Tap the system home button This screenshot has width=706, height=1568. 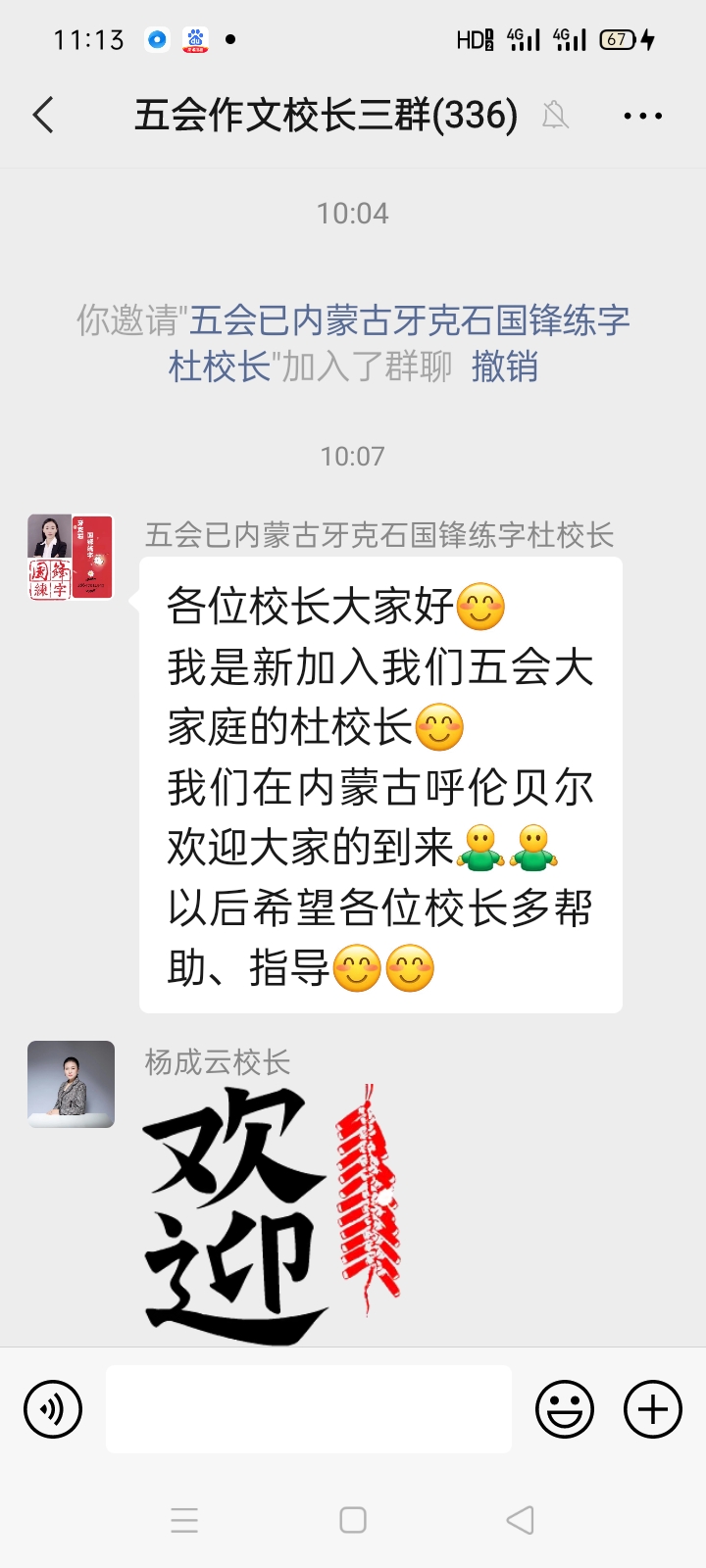pyautogui.click(x=352, y=1520)
